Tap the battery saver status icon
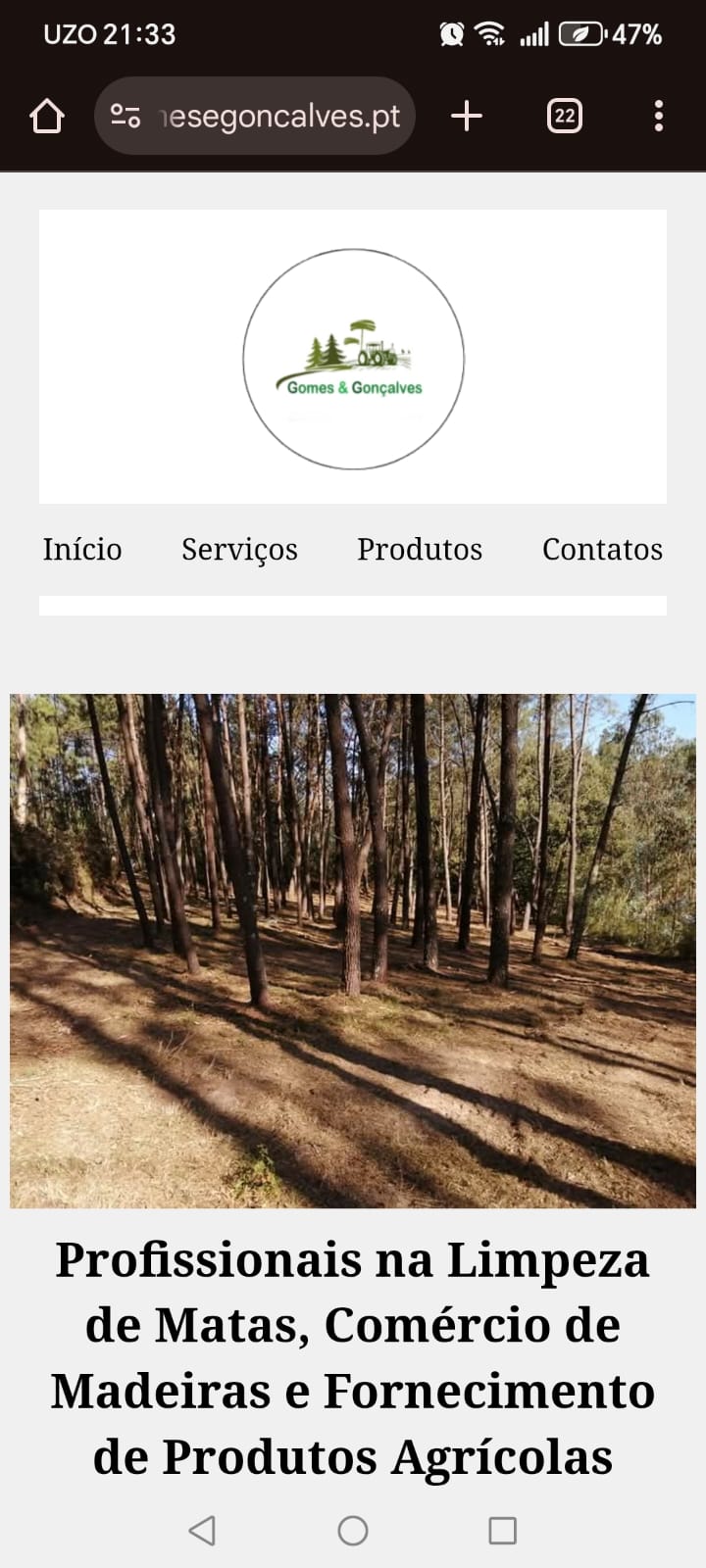This screenshot has width=706, height=1568. point(580,32)
